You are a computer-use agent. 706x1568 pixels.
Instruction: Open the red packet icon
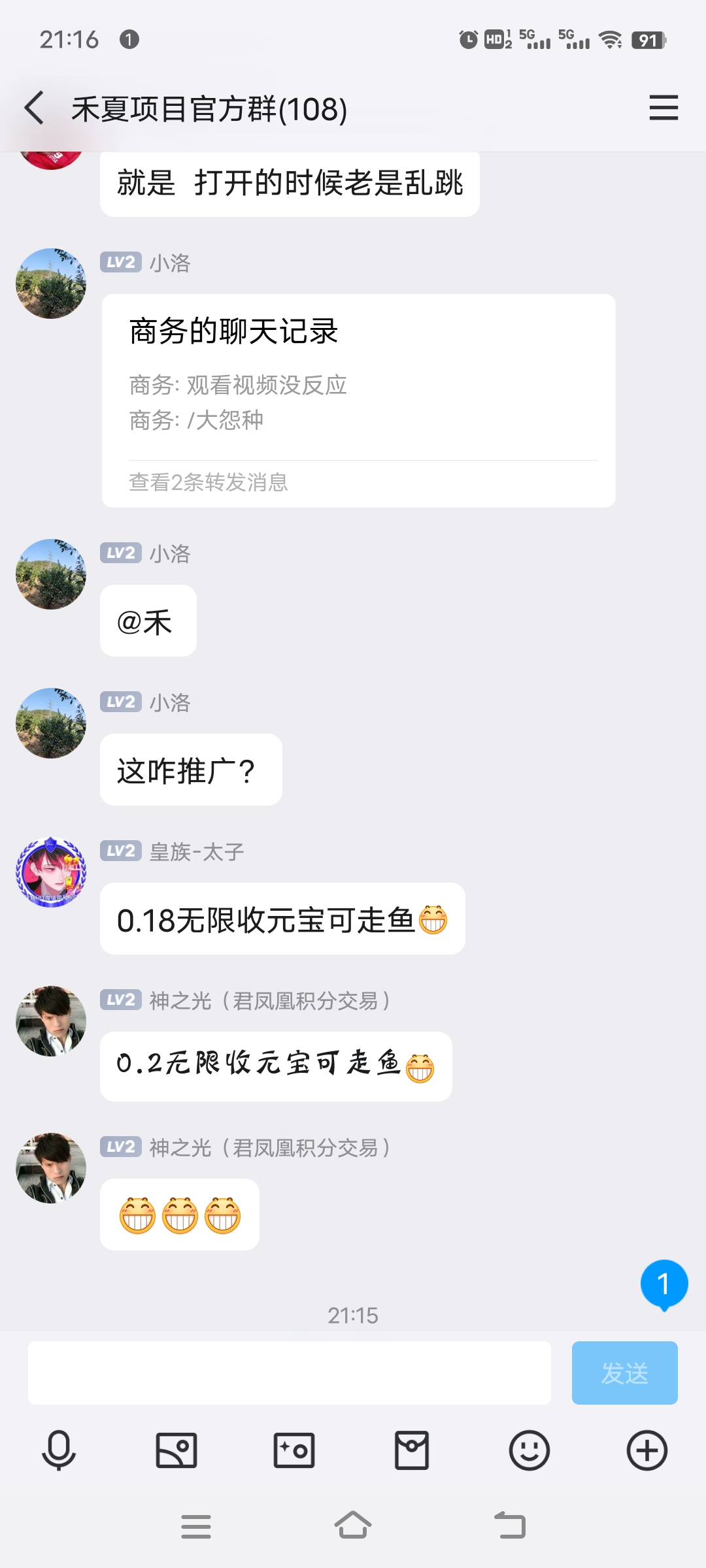coord(412,1450)
